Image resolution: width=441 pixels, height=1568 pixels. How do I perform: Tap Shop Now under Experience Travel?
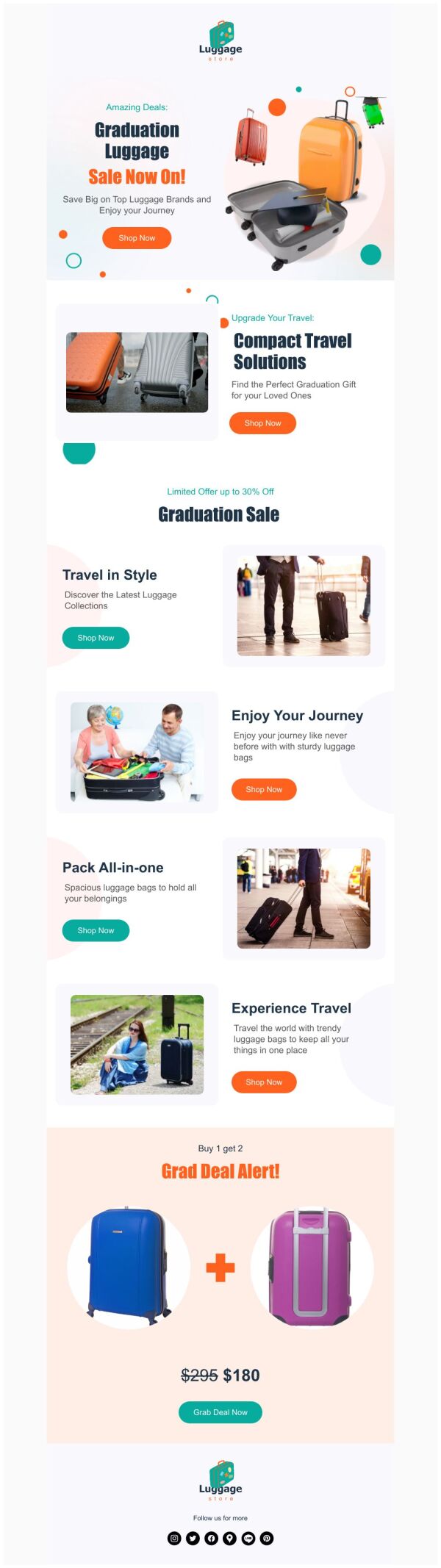pyautogui.click(x=264, y=1082)
